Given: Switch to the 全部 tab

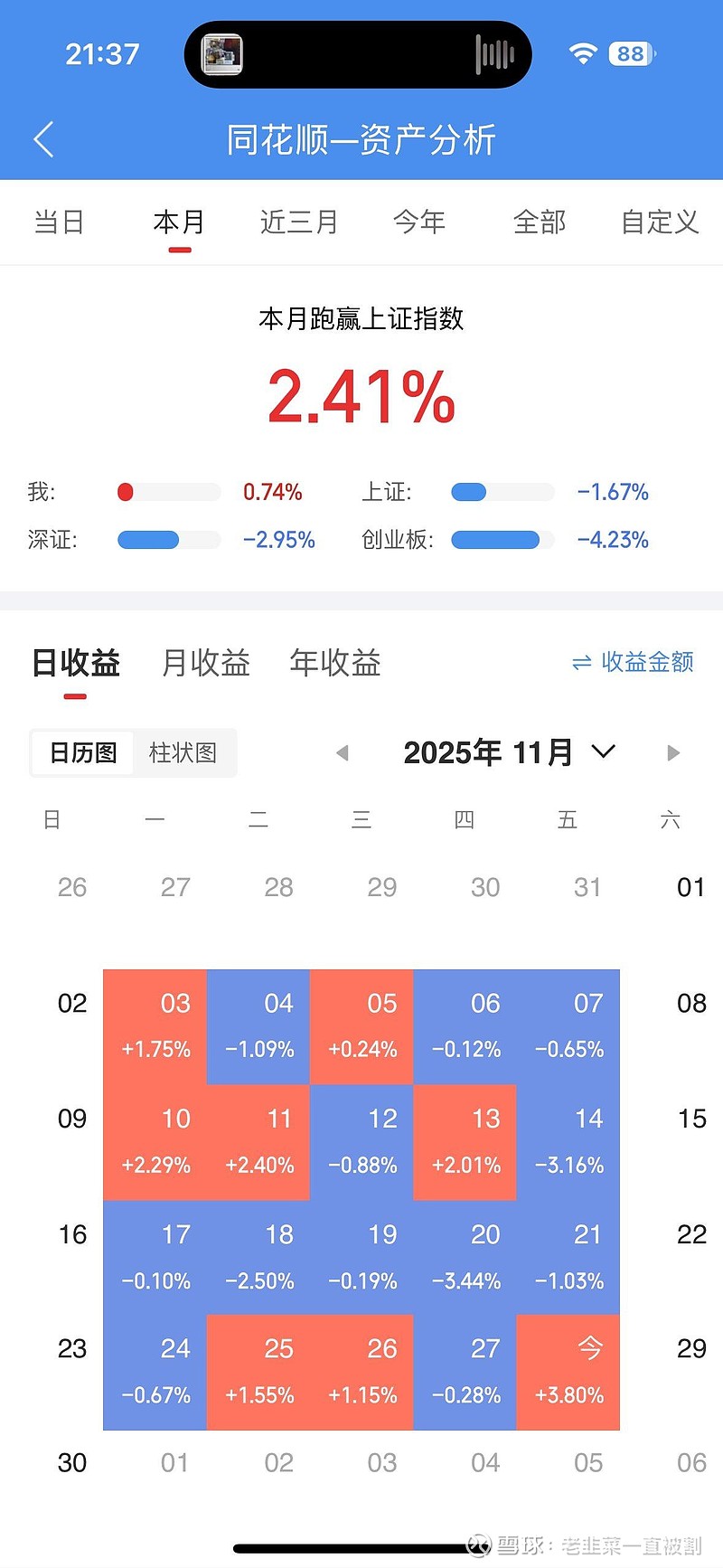Looking at the screenshot, I should 540,222.
